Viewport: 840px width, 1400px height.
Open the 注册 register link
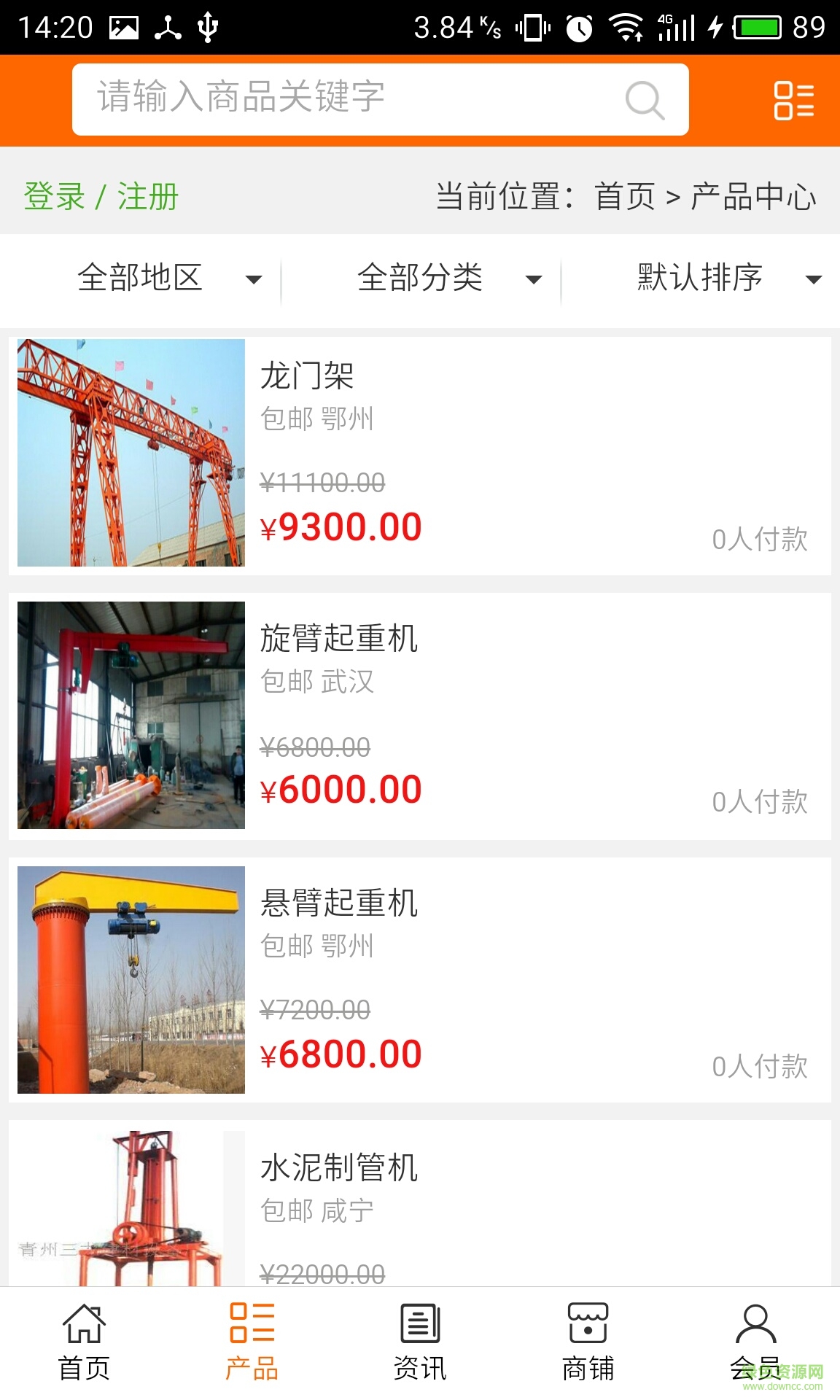[149, 195]
